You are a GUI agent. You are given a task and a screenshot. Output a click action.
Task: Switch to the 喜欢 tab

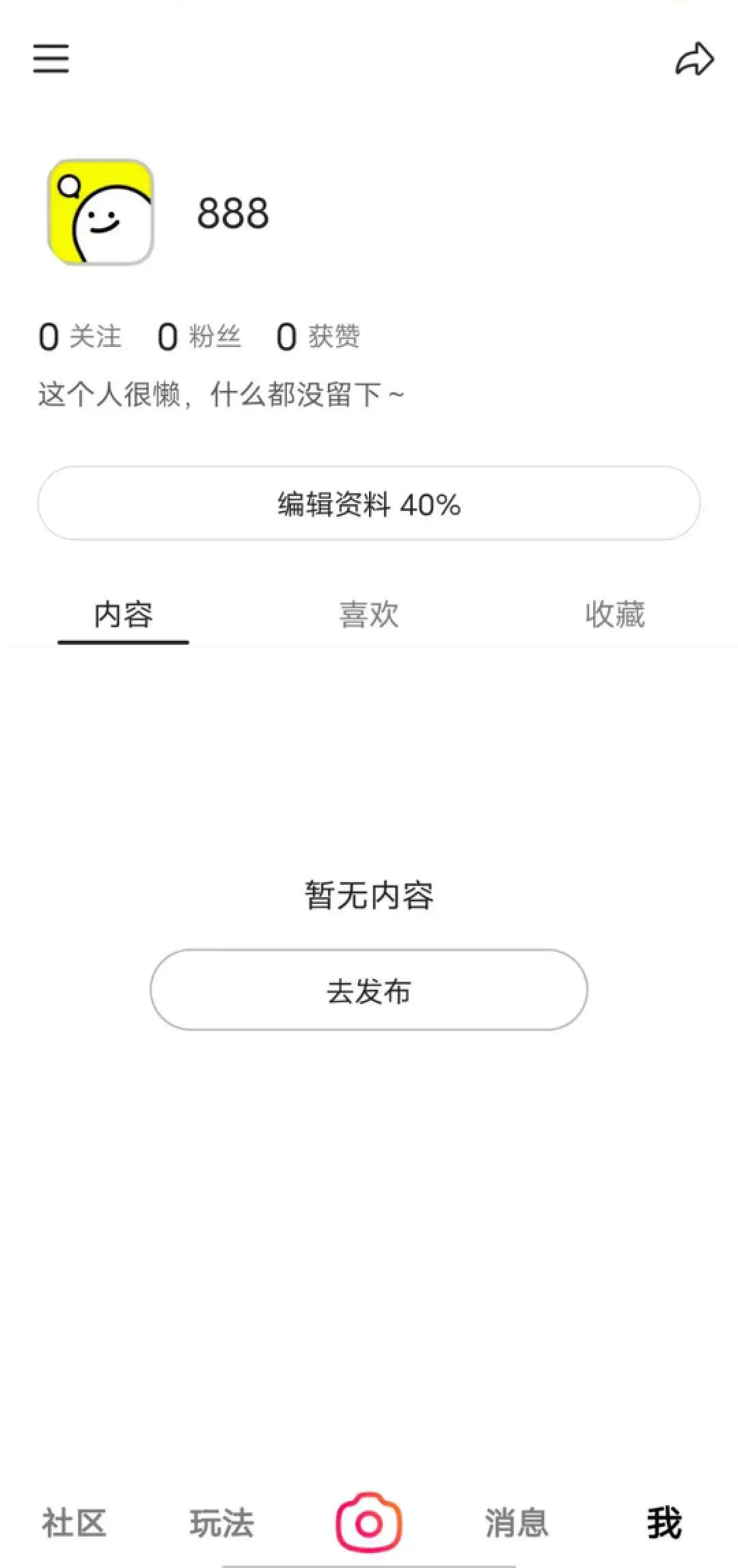[369, 615]
